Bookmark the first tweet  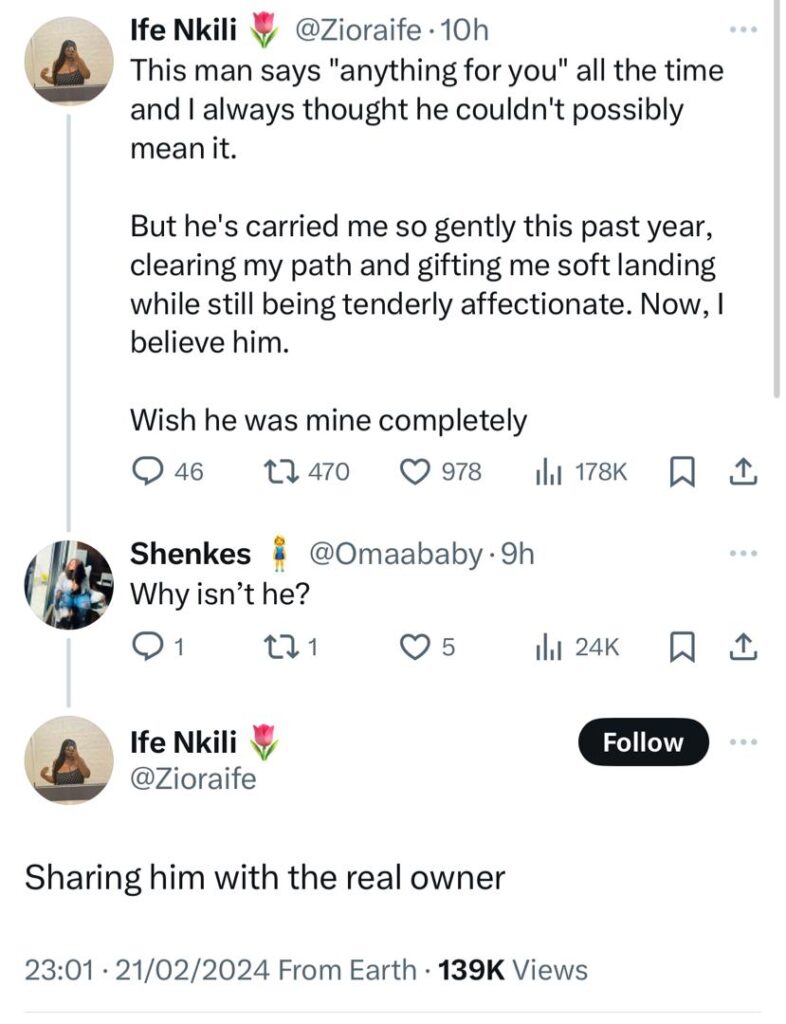[x=682, y=472]
